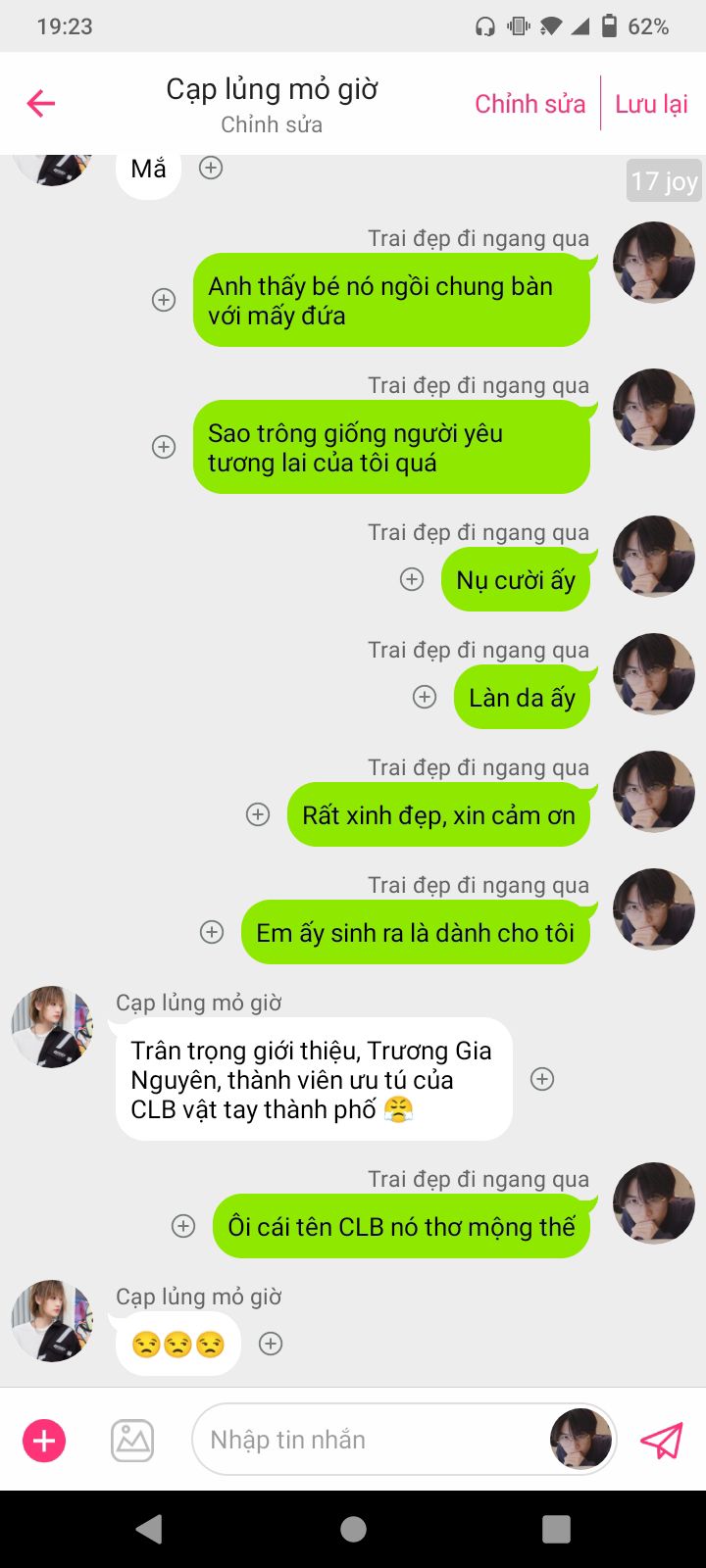
Task: Tap the plus next to "Làn da ấy"
Action: point(425,697)
